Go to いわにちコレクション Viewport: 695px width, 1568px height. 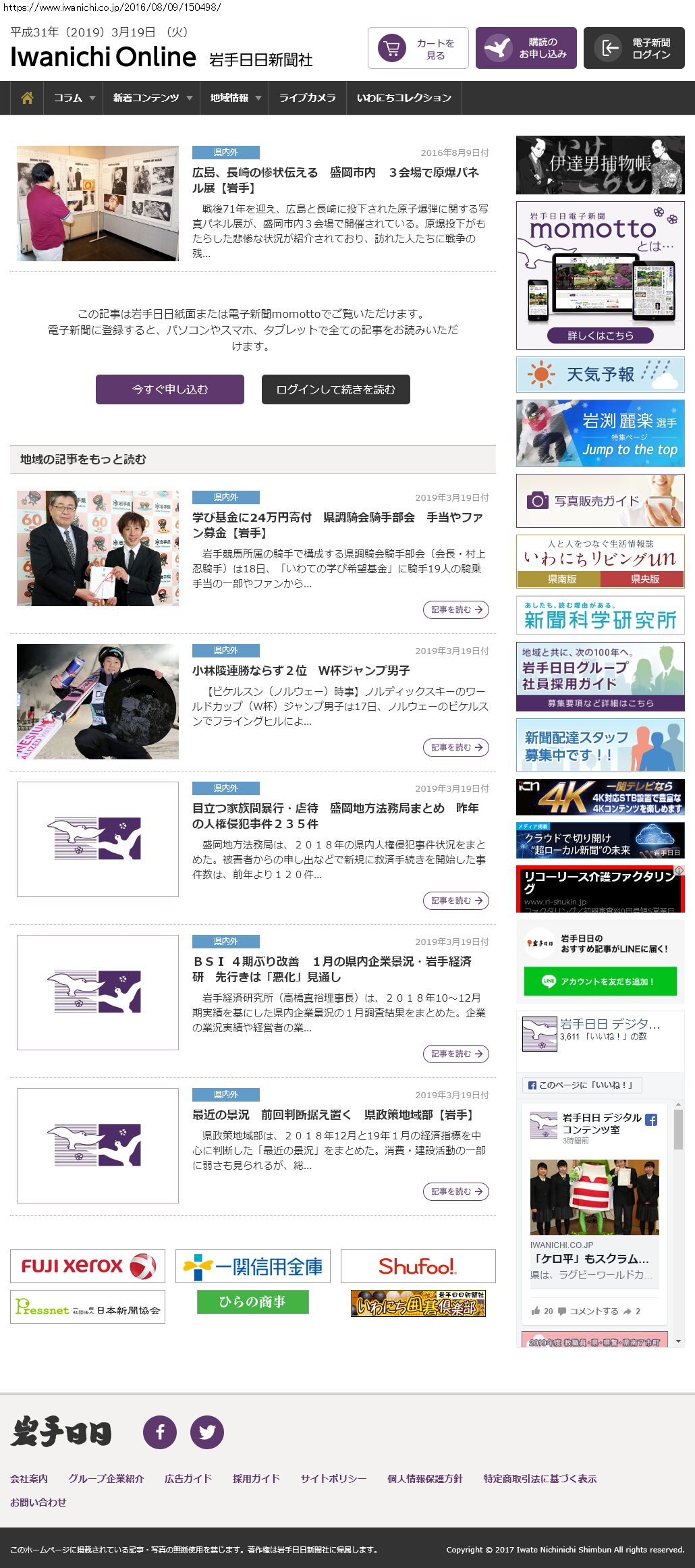coord(404,98)
